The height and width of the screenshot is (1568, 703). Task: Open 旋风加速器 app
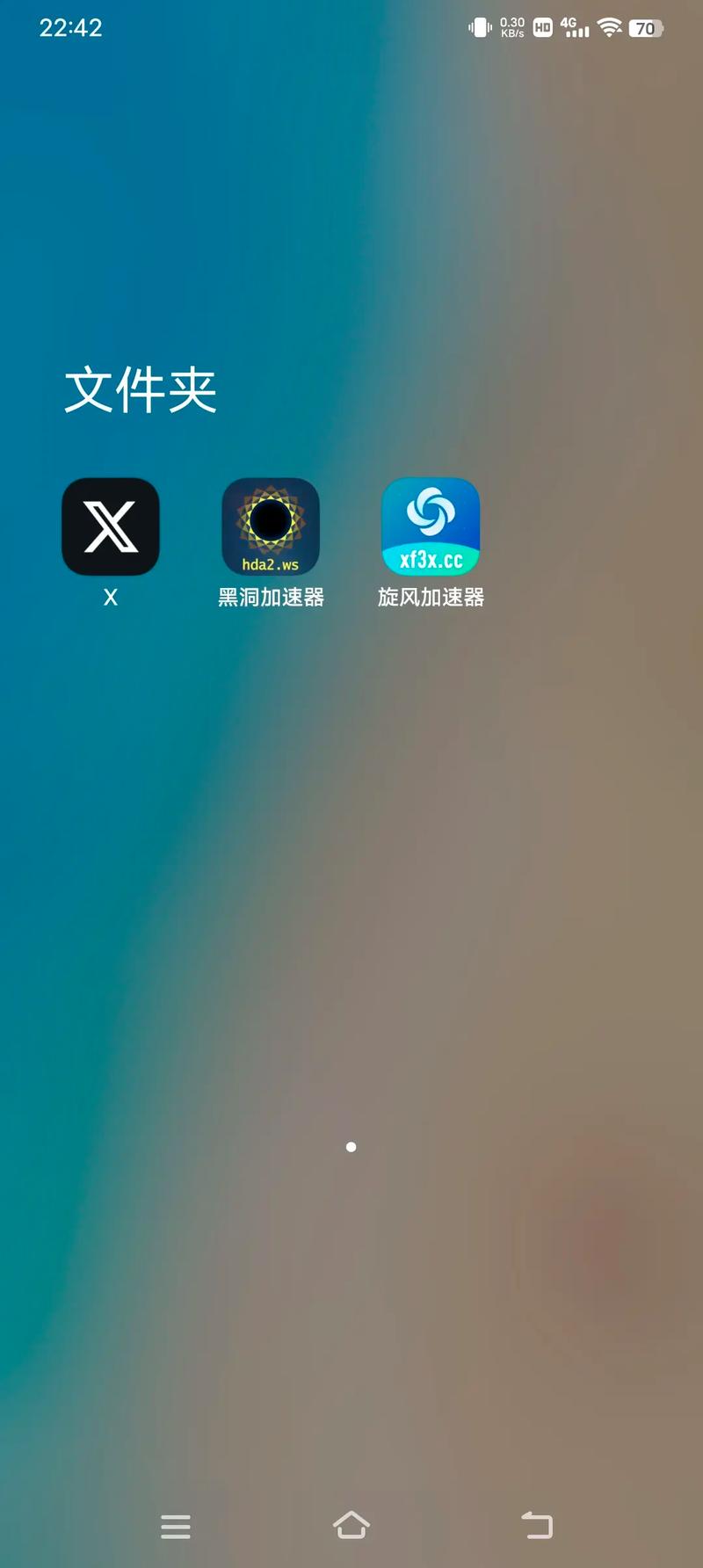click(431, 526)
